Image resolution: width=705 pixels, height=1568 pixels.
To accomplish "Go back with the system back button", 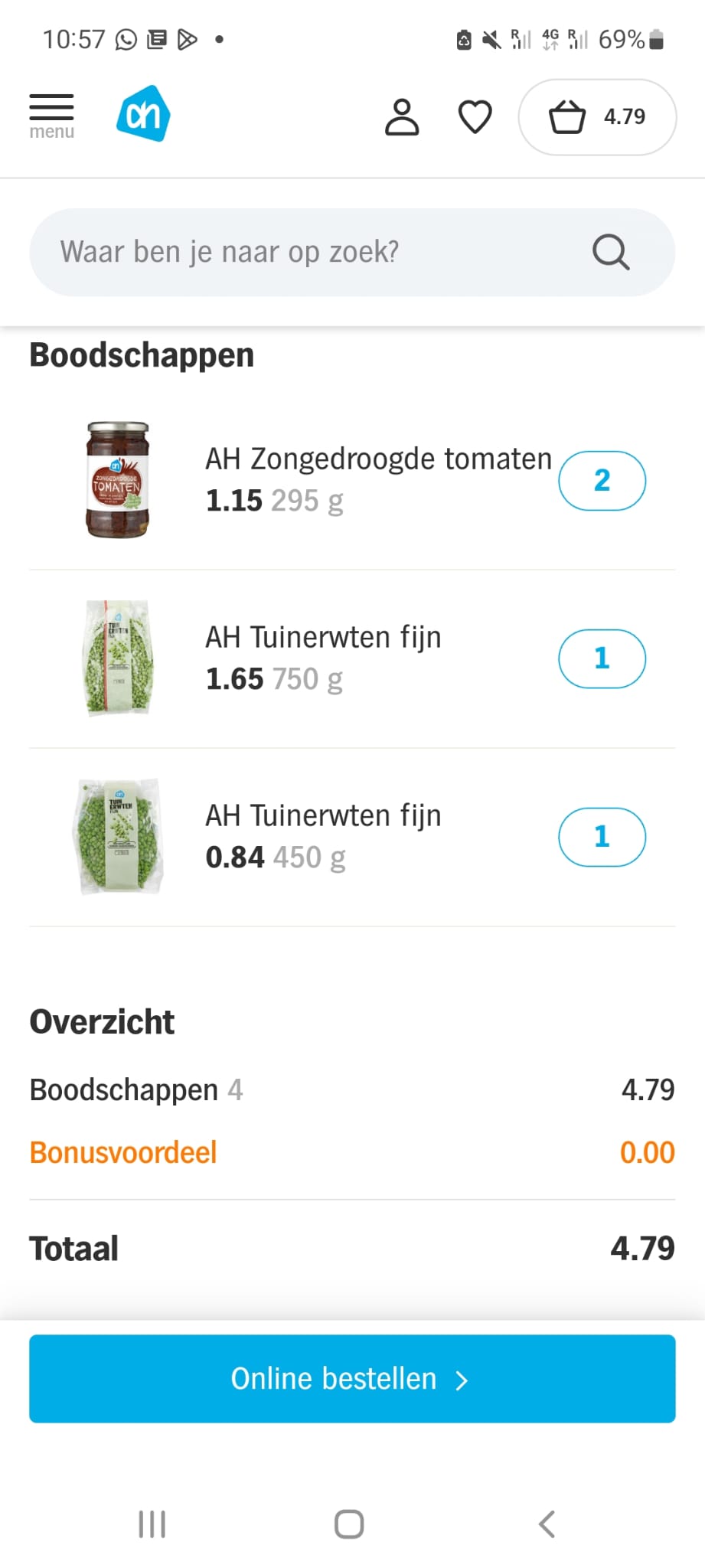I will pos(547,1524).
